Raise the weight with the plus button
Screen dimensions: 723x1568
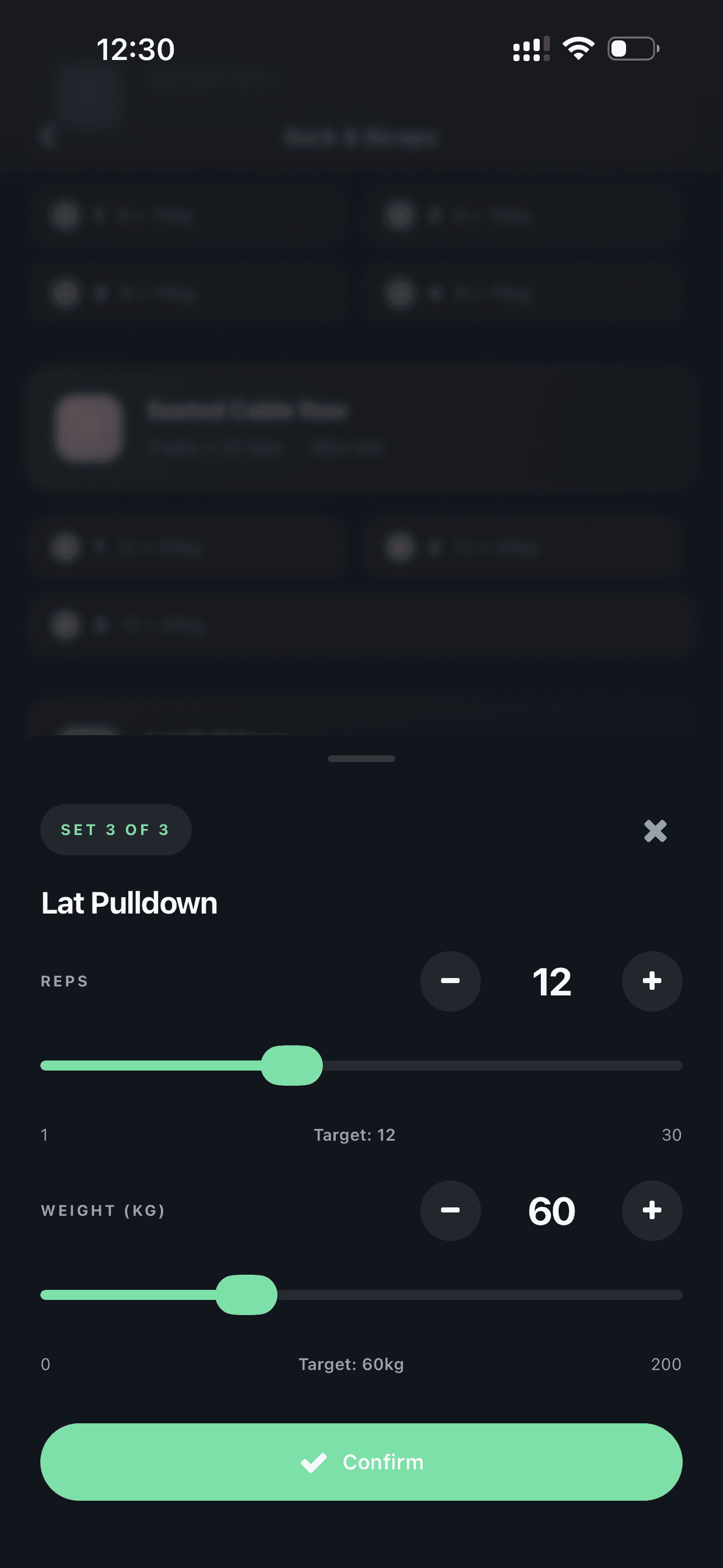point(651,1210)
